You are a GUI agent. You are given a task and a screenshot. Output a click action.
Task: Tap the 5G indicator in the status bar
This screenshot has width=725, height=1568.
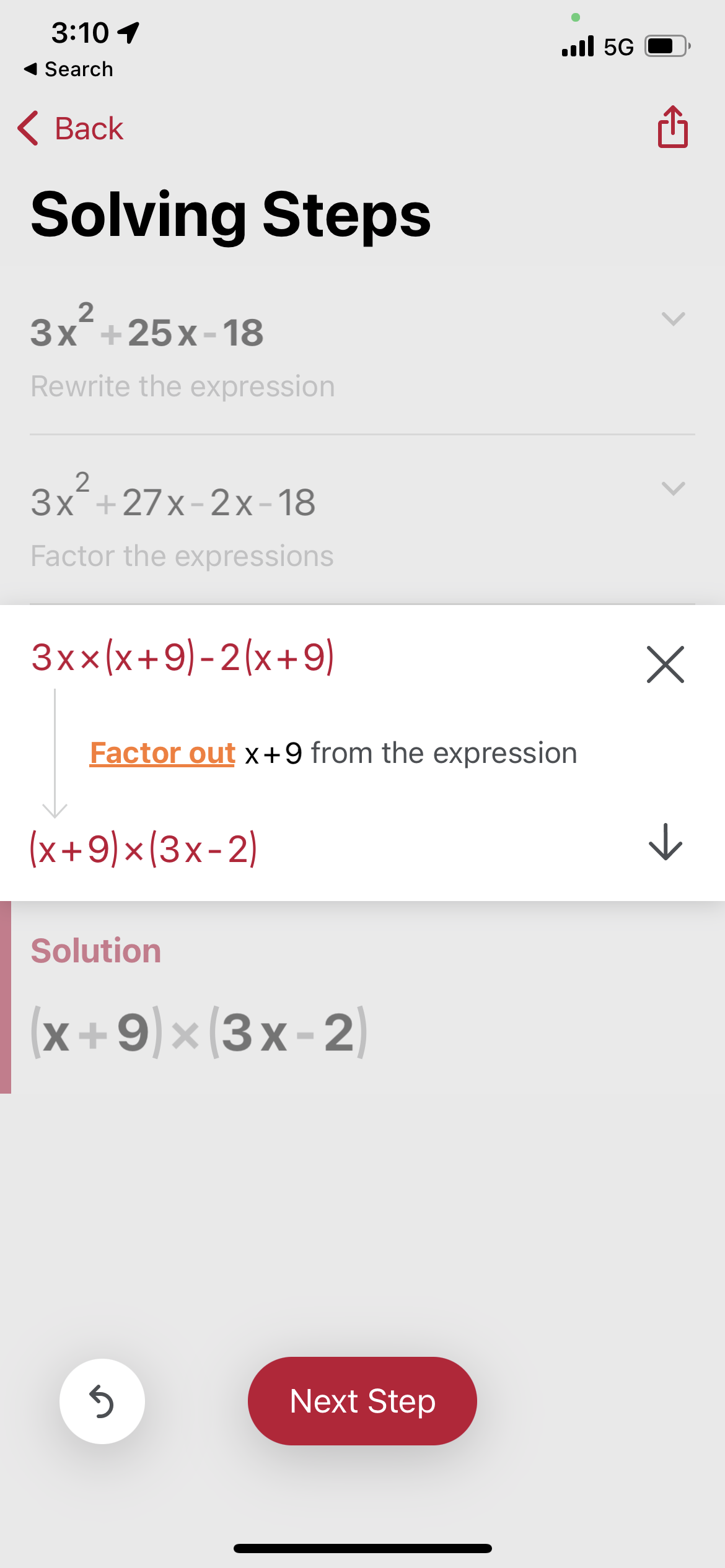click(x=618, y=45)
